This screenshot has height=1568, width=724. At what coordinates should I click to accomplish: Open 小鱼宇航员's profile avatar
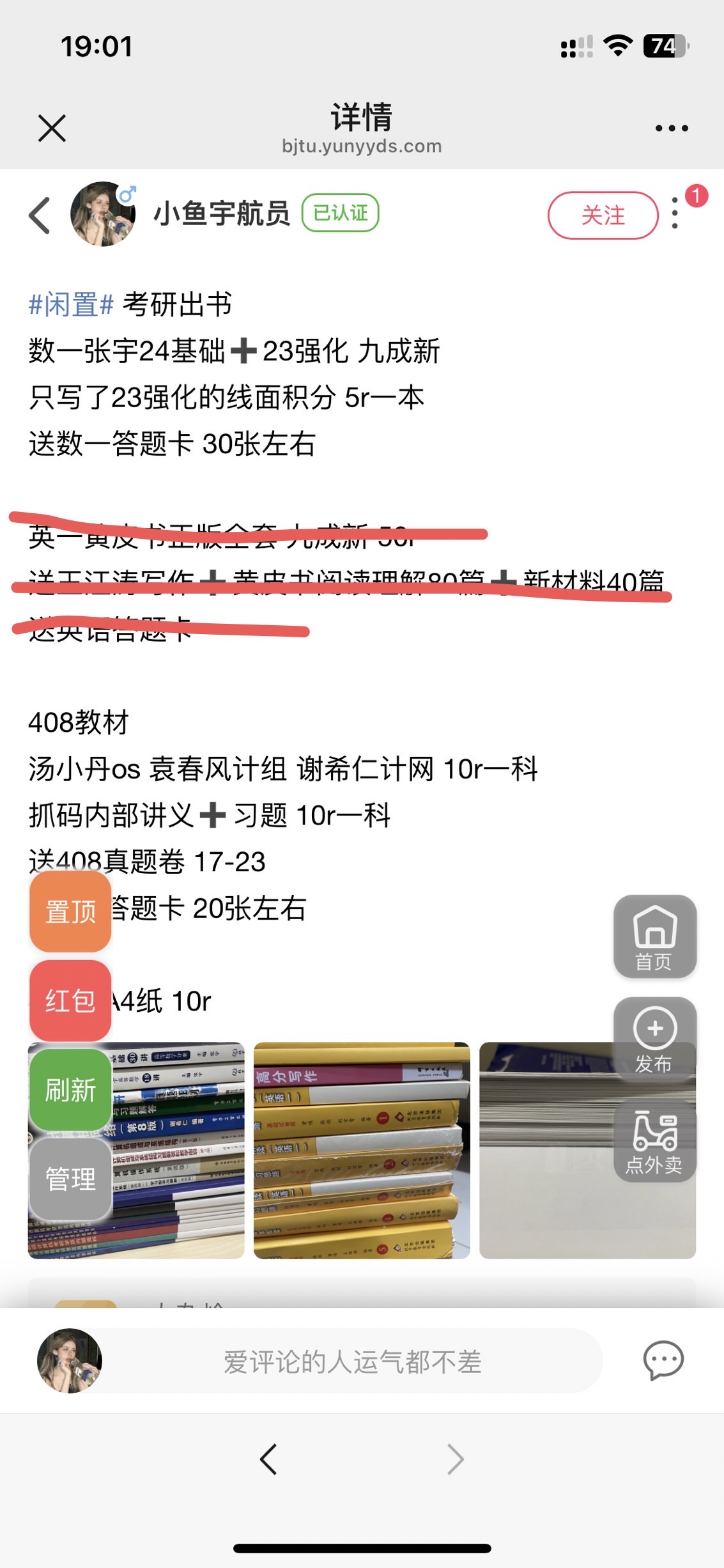point(103,214)
